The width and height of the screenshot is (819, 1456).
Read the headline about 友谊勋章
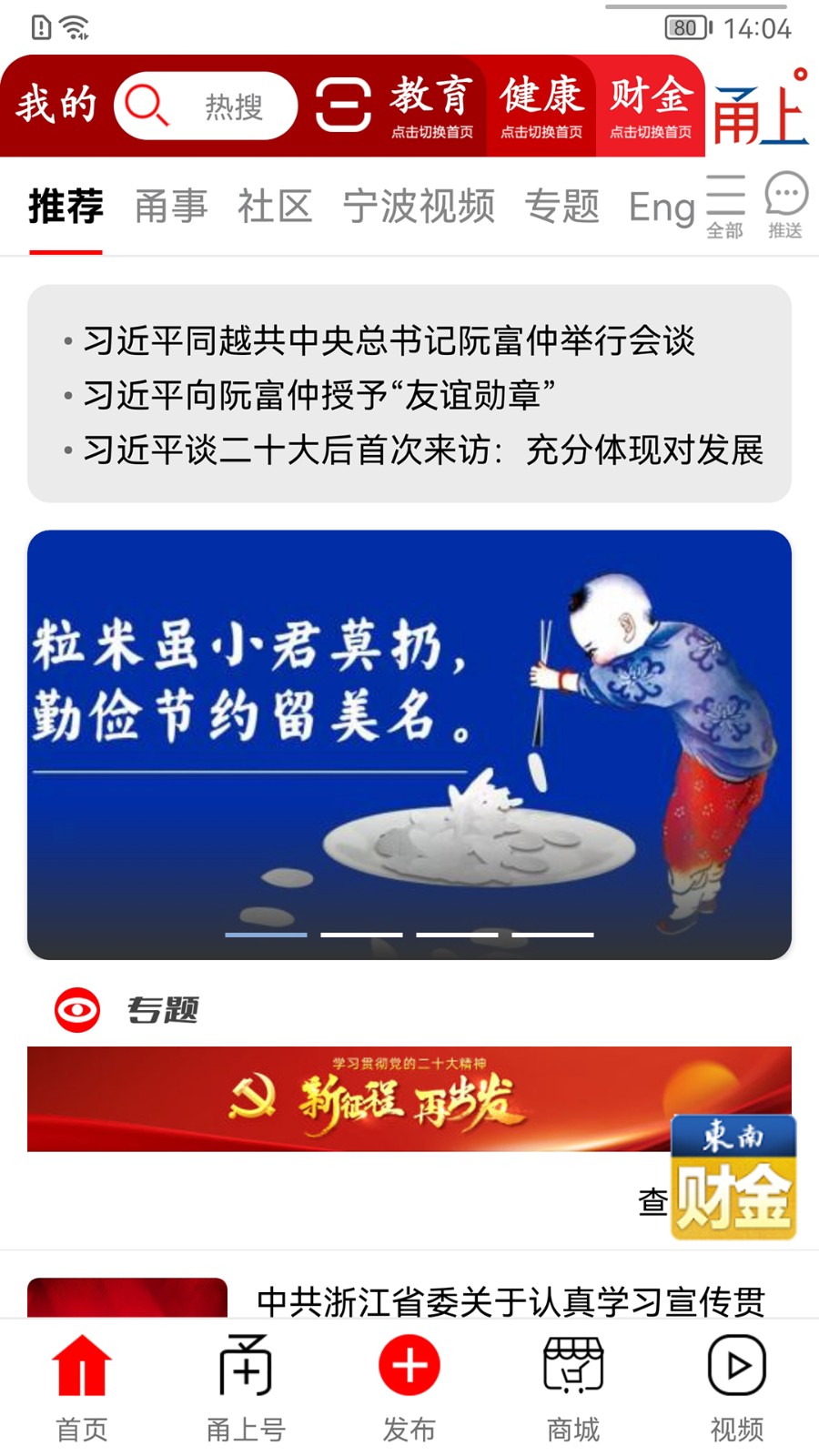tap(318, 395)
